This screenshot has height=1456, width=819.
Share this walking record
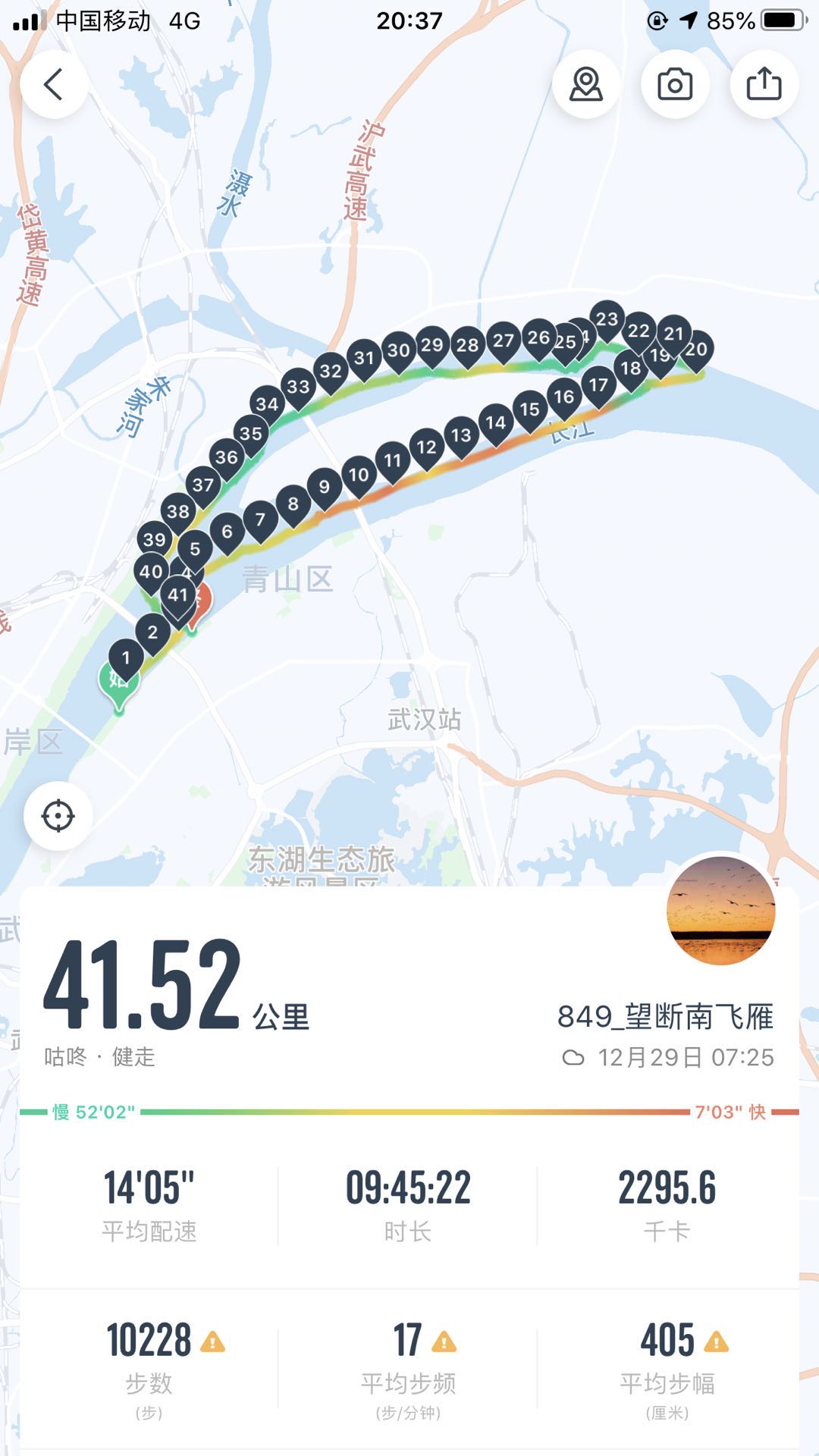click(x=764, y=84)
